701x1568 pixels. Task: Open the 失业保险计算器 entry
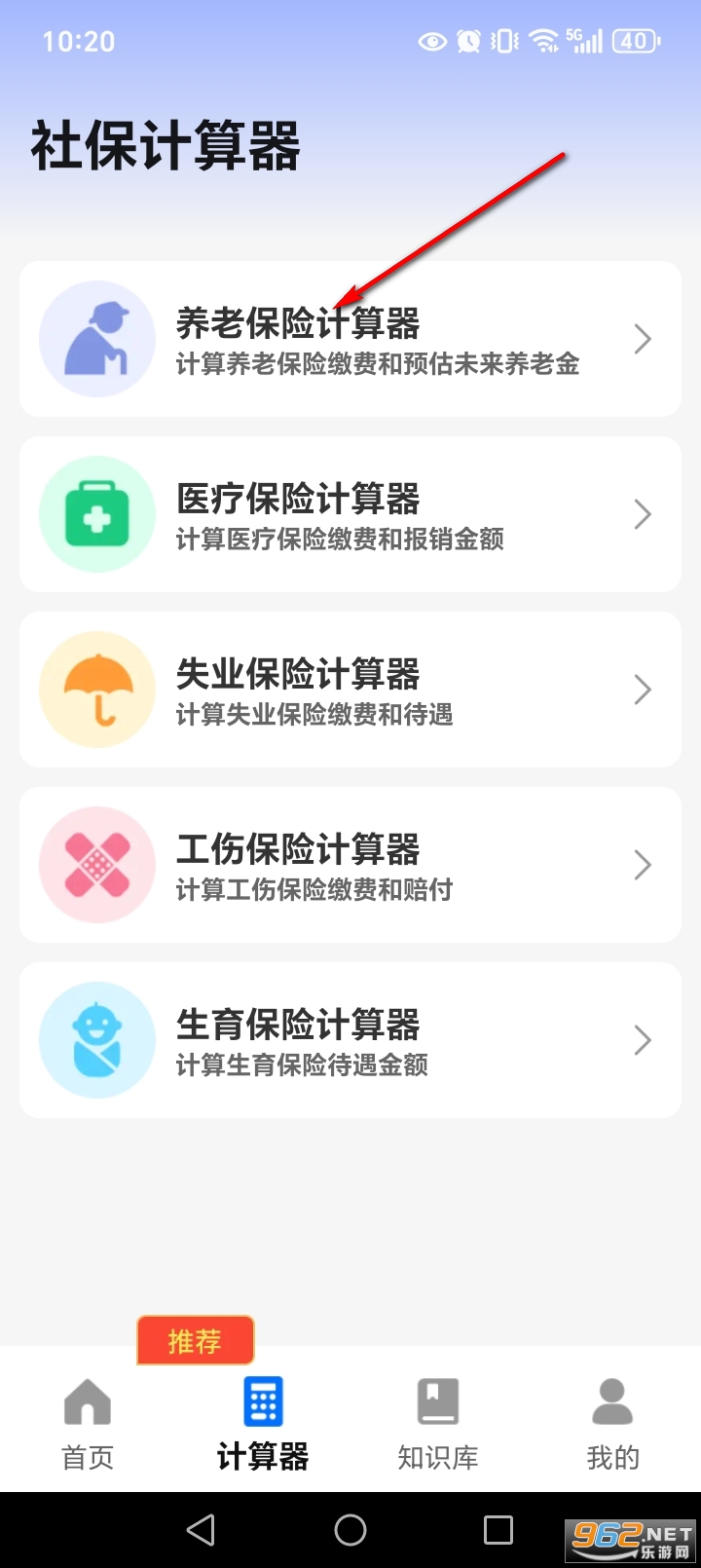(350, 689)
